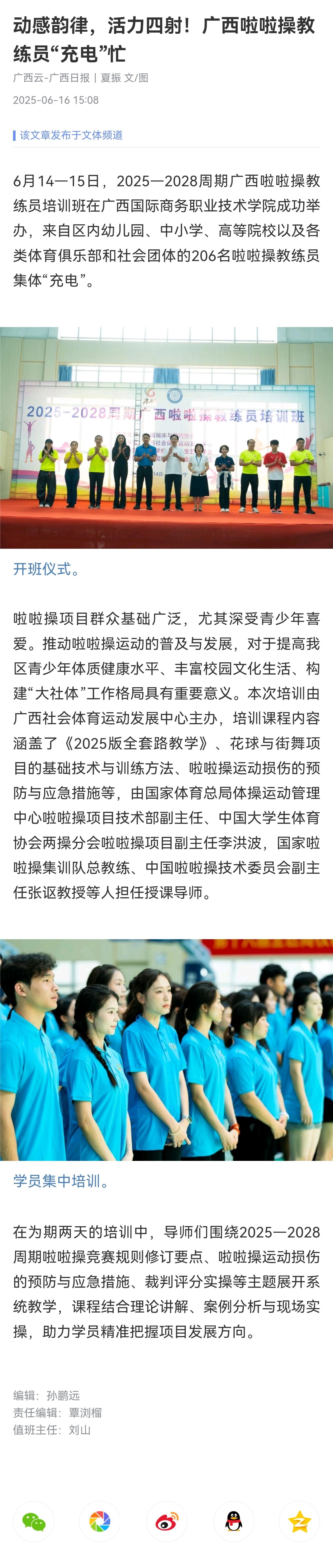Share article to Weibo
The image size is (333, 1568).
tap(167, 1522)
